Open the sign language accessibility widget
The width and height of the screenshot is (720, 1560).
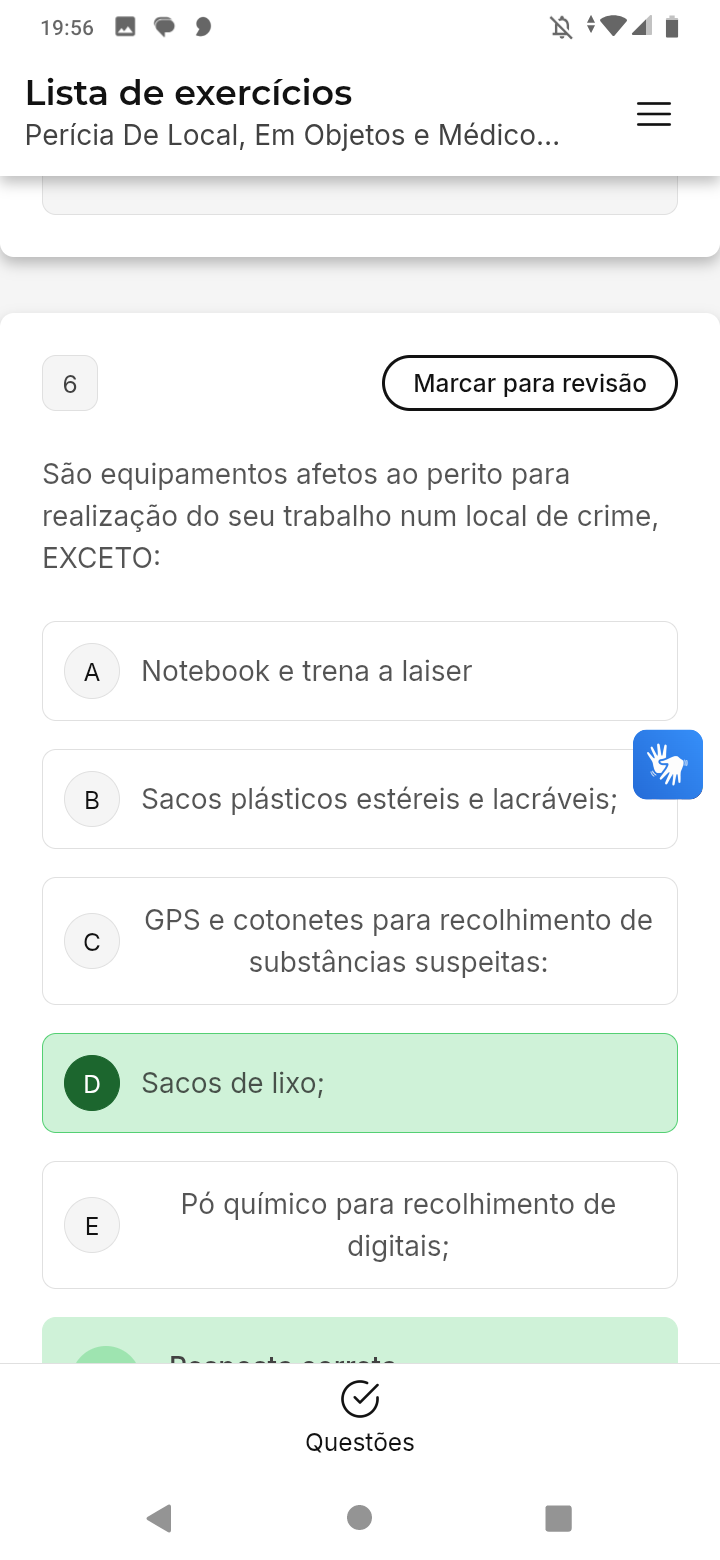click(x=668, y=765)
